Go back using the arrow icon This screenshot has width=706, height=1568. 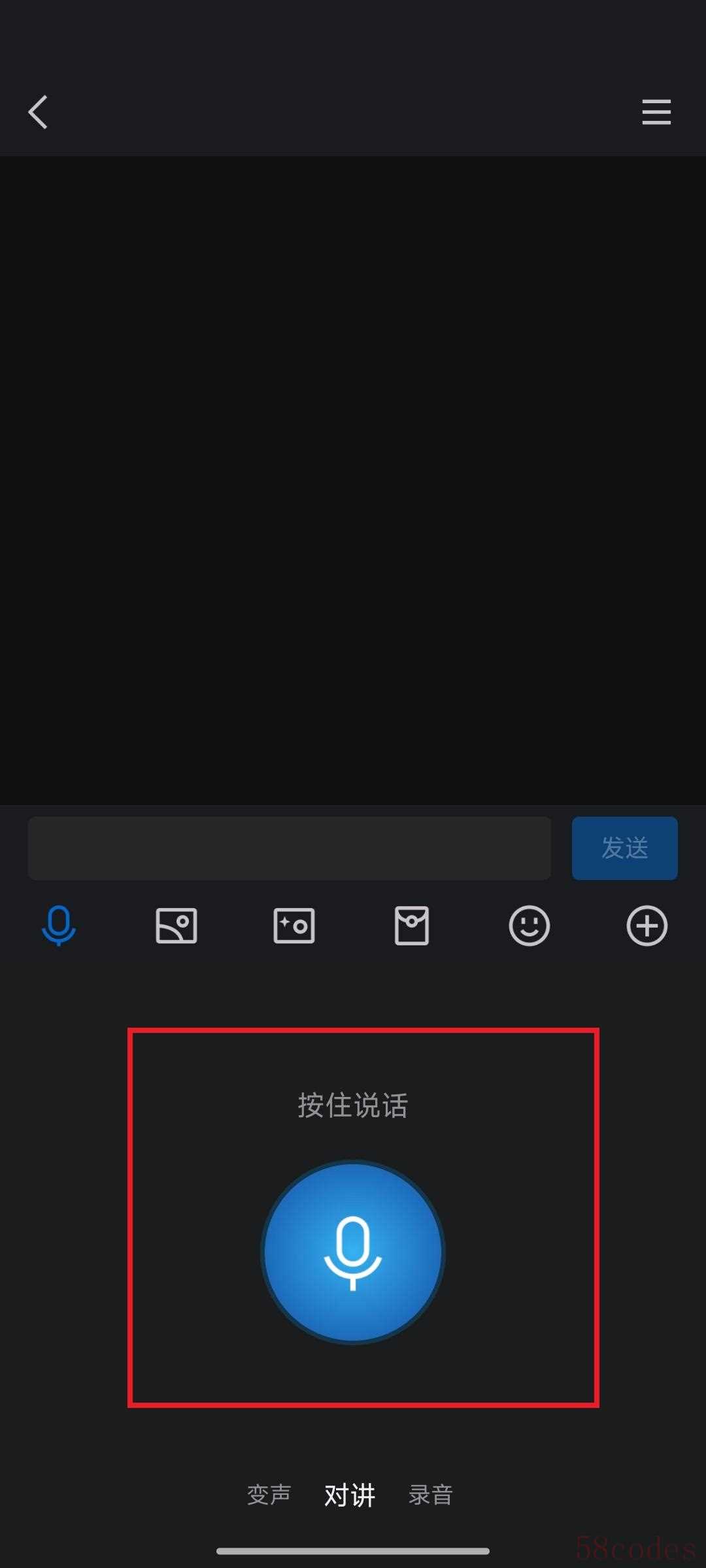(x=38, y=112)
